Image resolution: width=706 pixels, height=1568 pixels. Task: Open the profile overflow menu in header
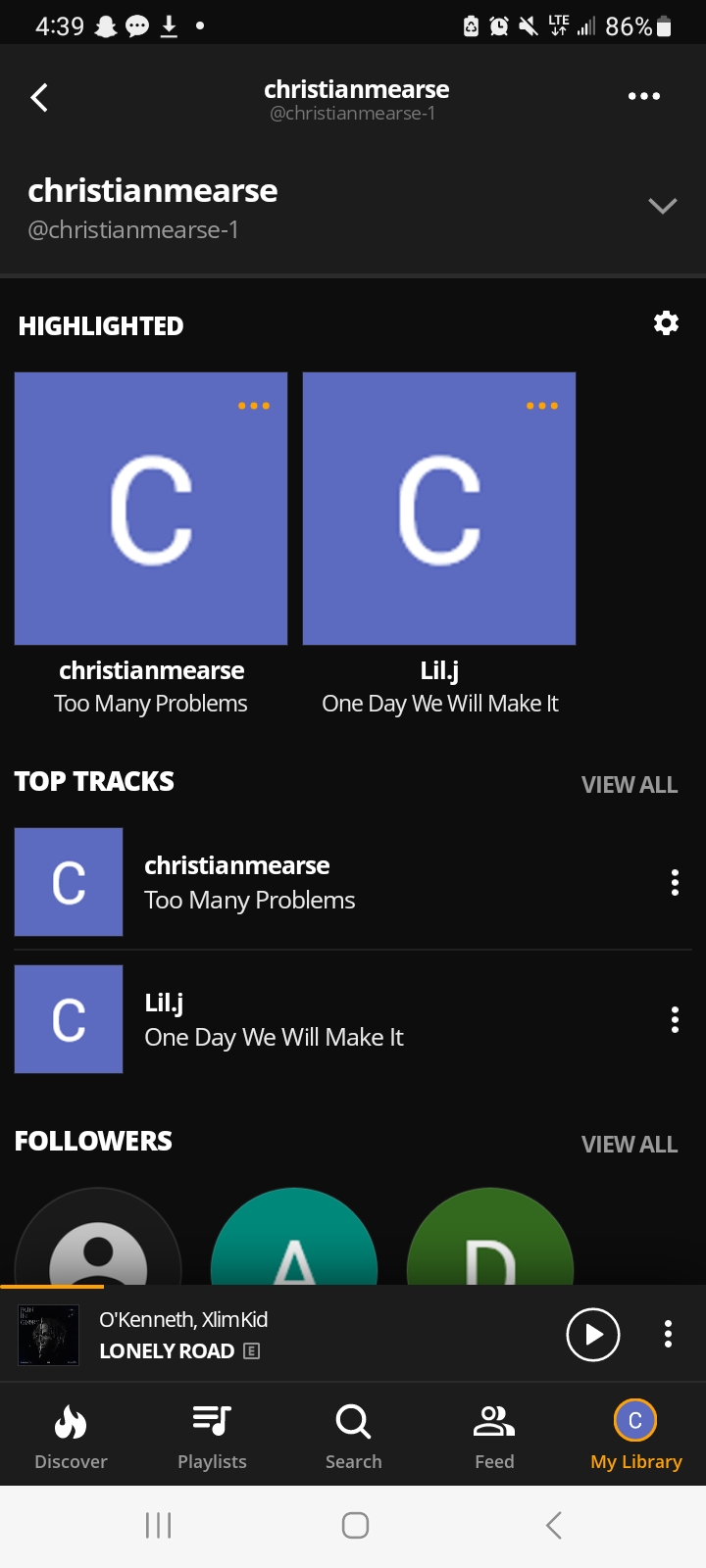pyautogui.click(x=643, y=96)
